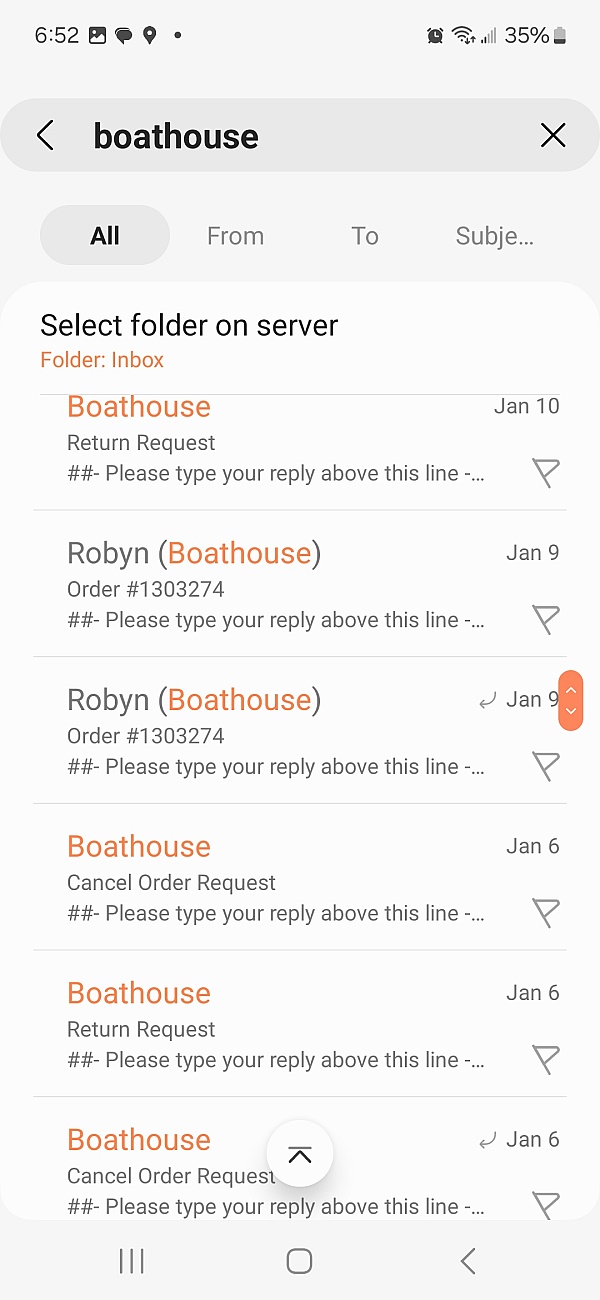
Task: Open the Jan 10 Return Request email
Action: pyautogui.click(x=300, y=452)
